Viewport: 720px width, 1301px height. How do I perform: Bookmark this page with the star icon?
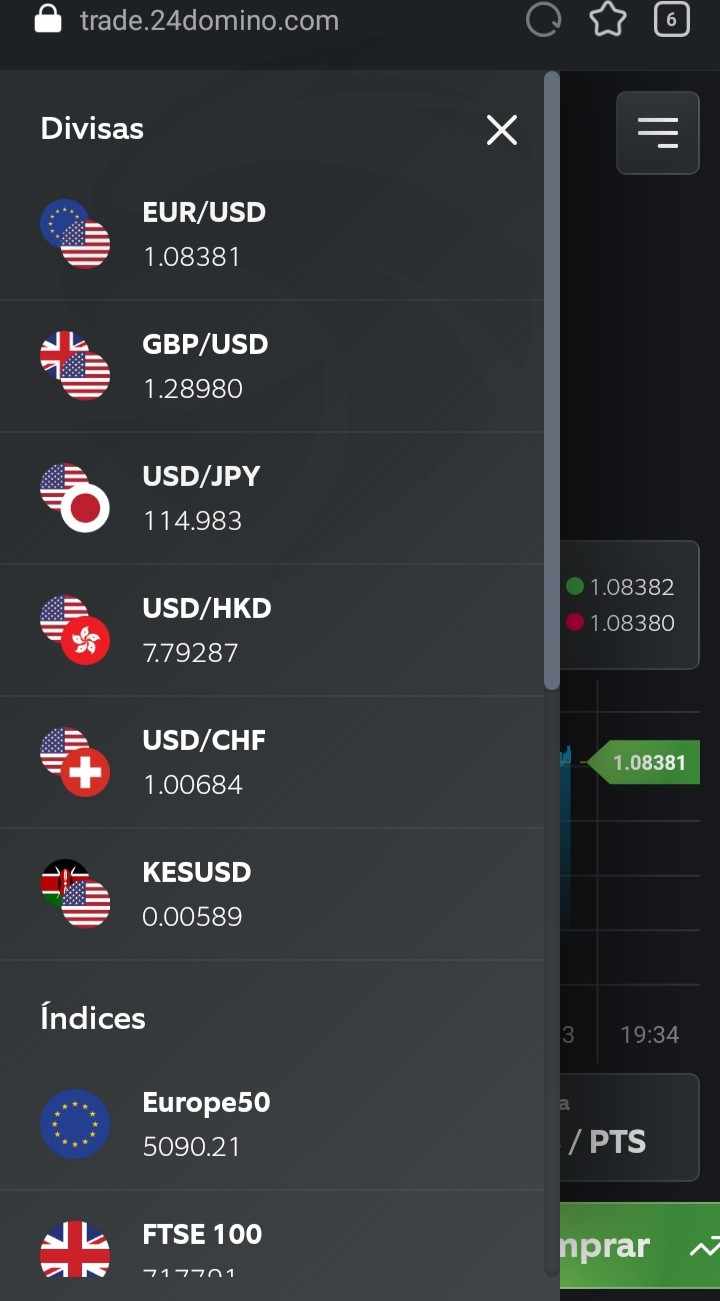[x=608, y=20]
